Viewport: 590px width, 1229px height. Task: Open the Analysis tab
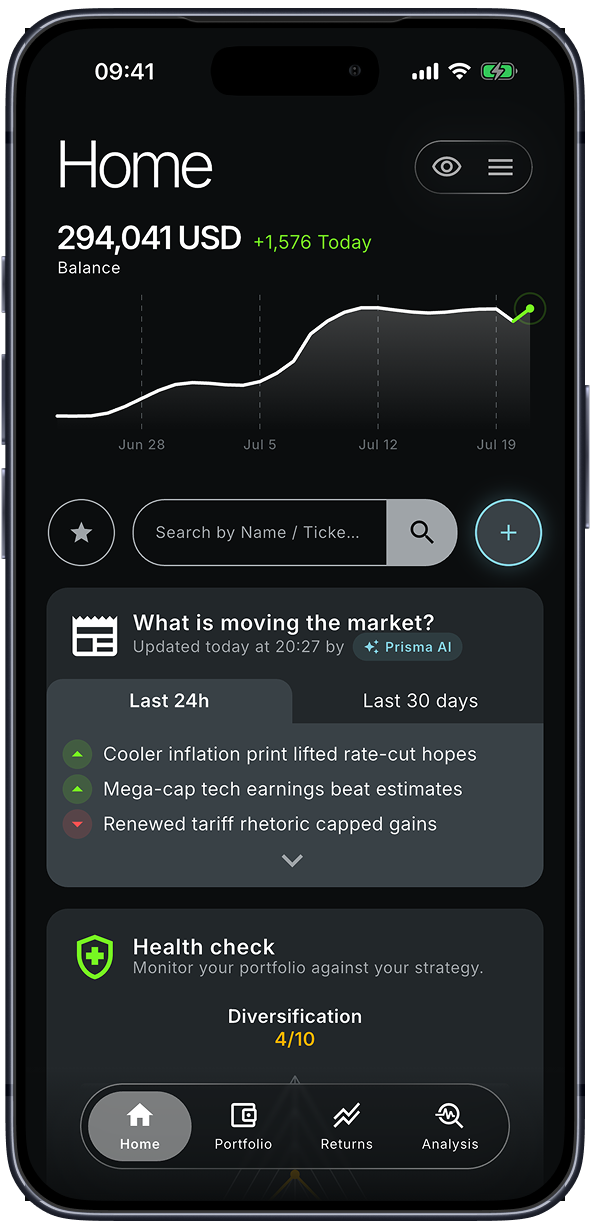click(x=450, y=1127)
